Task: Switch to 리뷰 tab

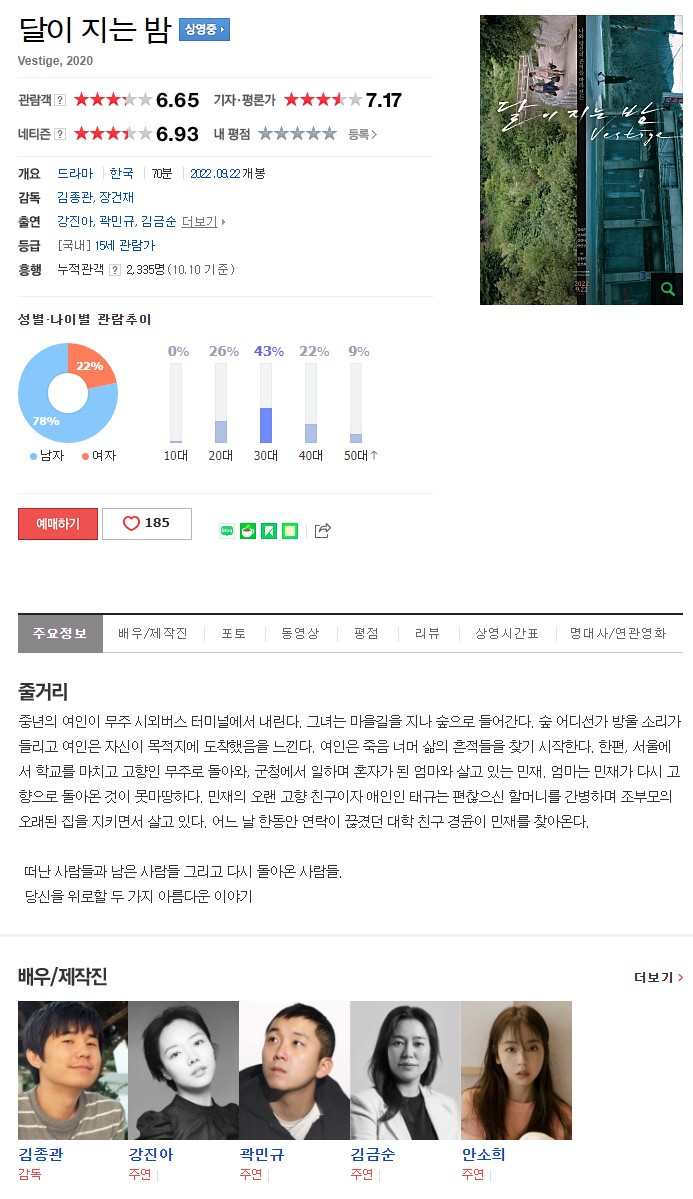Action: tap(427, 634)
